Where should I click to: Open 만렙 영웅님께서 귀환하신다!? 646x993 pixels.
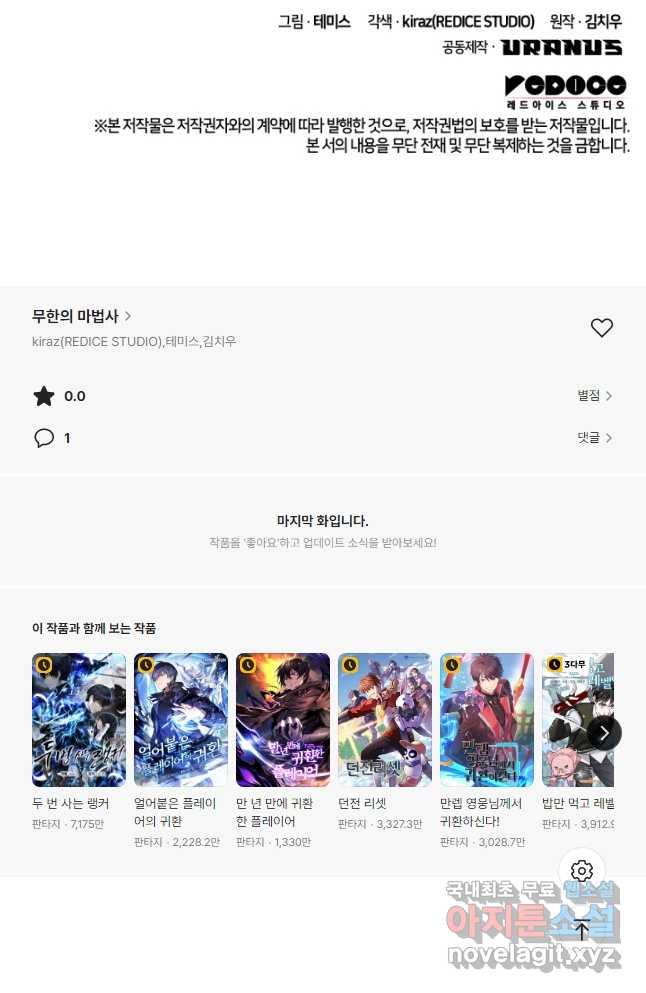(x=487, y=720)
